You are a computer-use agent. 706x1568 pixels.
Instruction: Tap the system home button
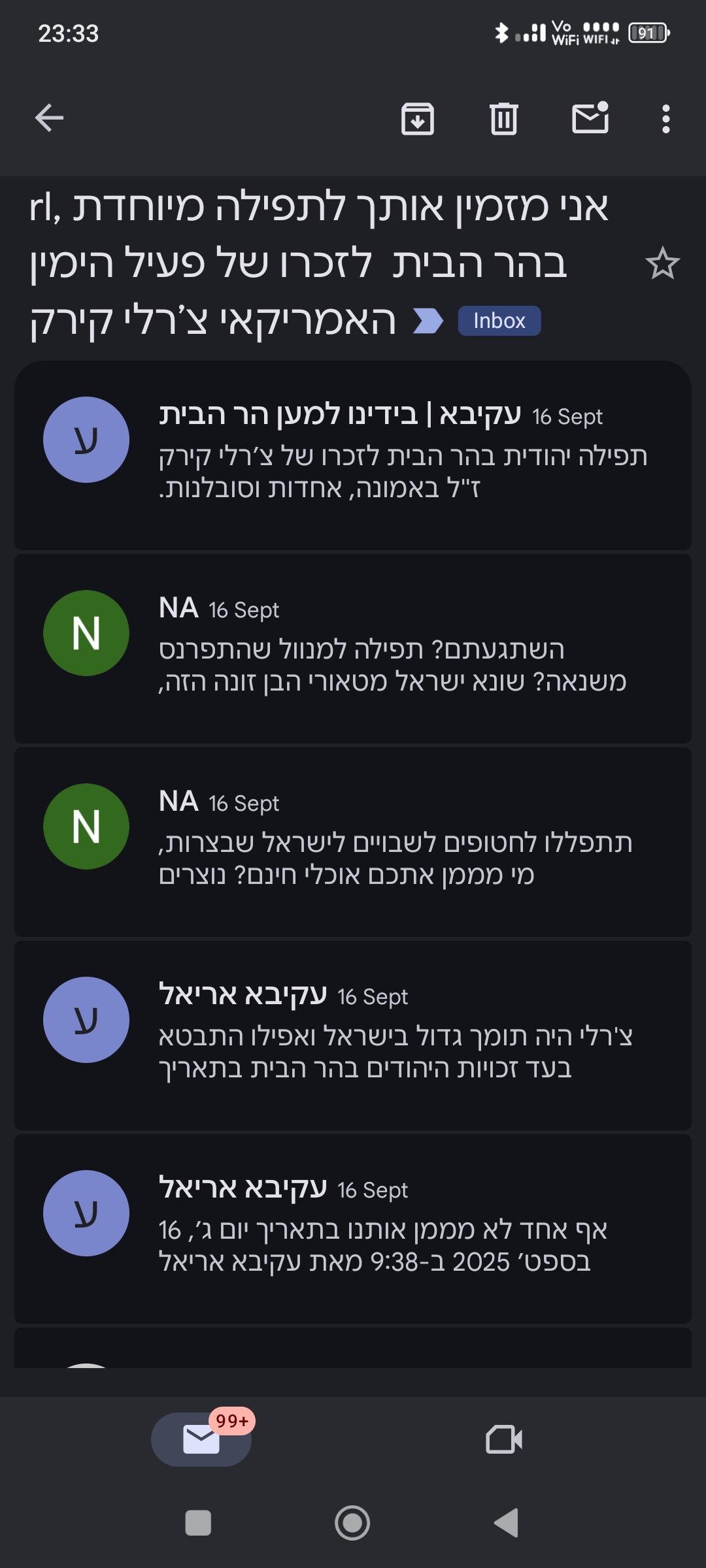pyautogui.click(x=352, y=1523)
